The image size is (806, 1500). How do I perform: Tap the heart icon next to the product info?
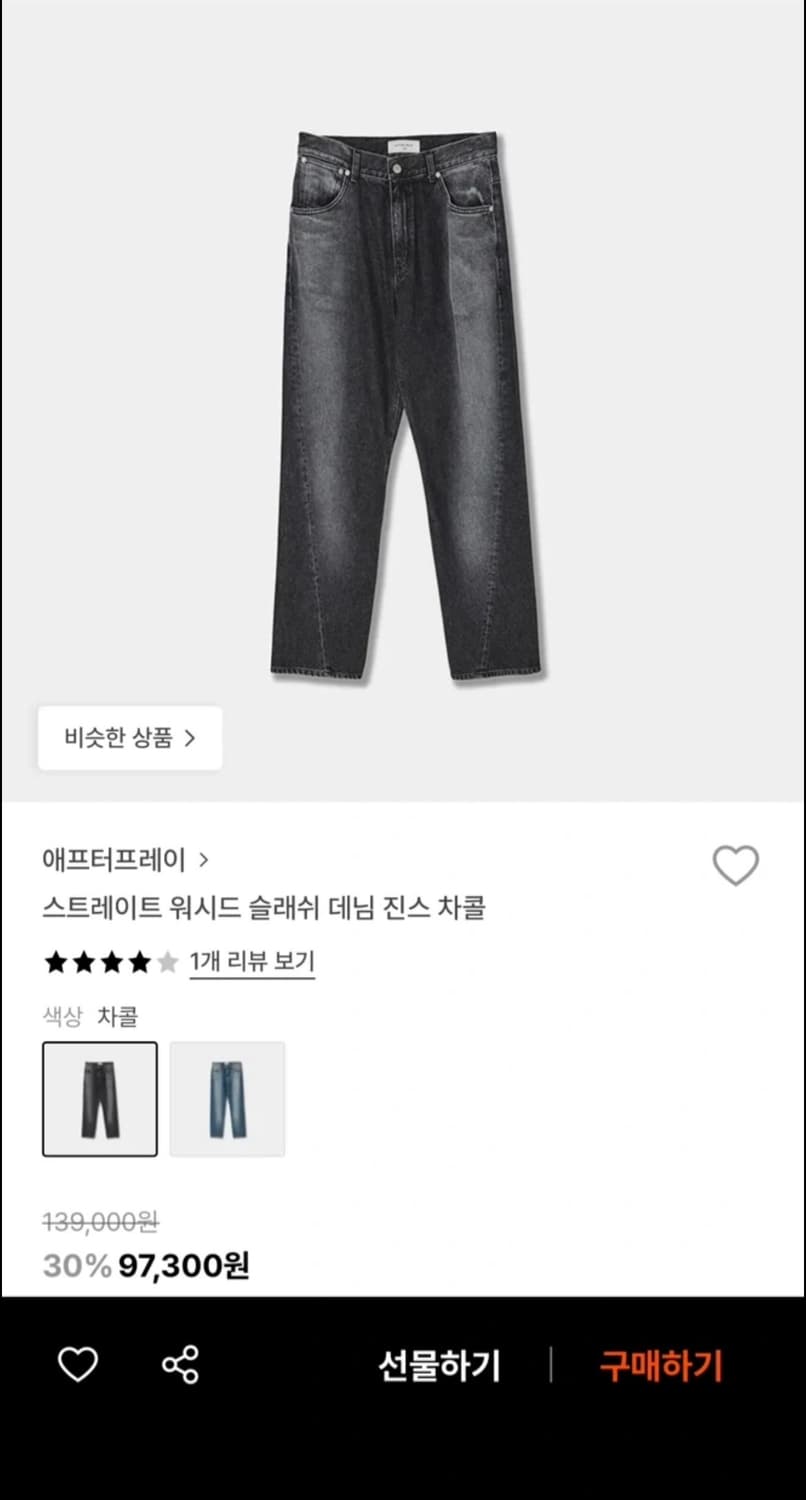[737, 864]
